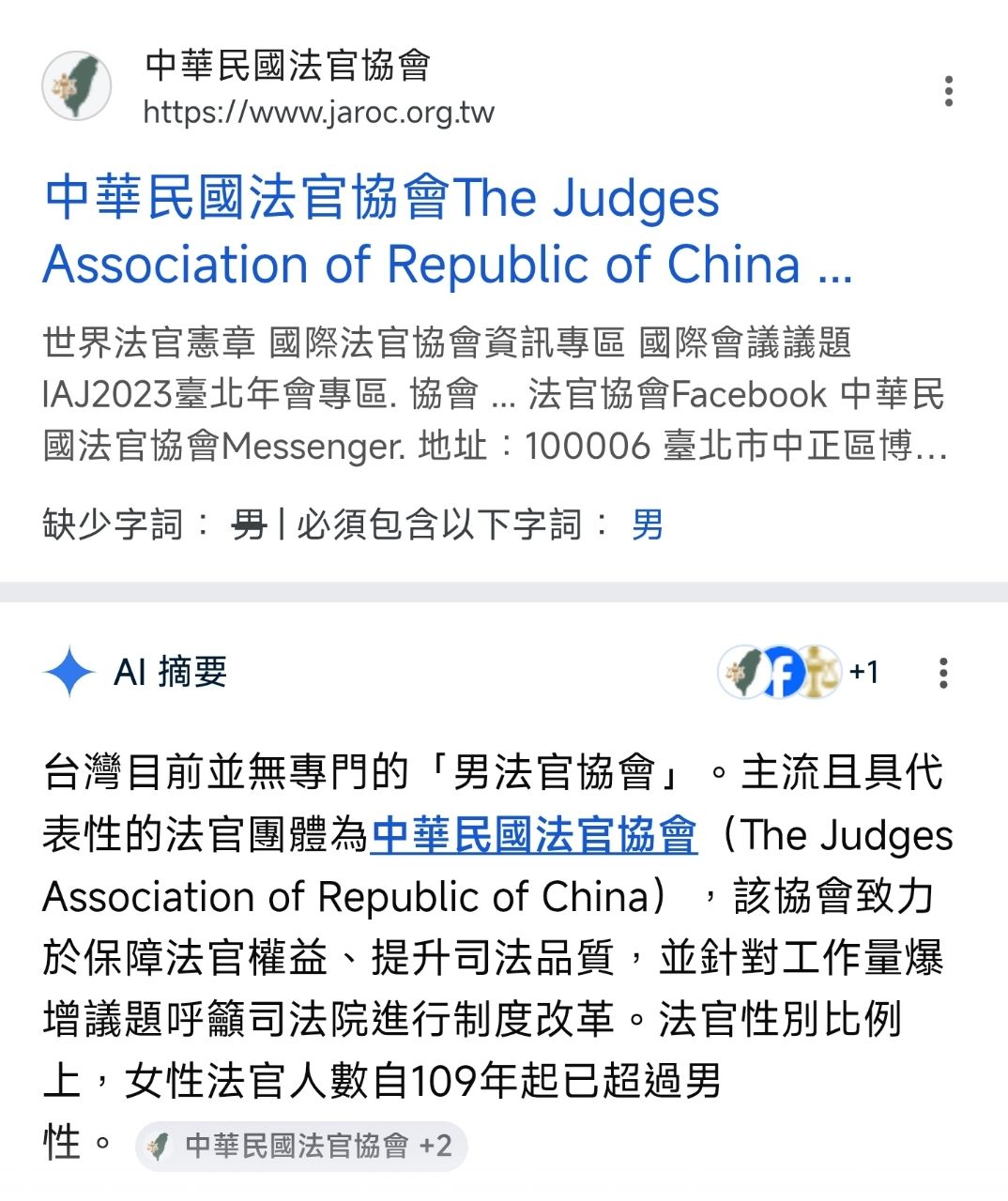1008x1201 pixels.
Task: Open the AI 摘要 overflow menu
Action: click(943, 673)
